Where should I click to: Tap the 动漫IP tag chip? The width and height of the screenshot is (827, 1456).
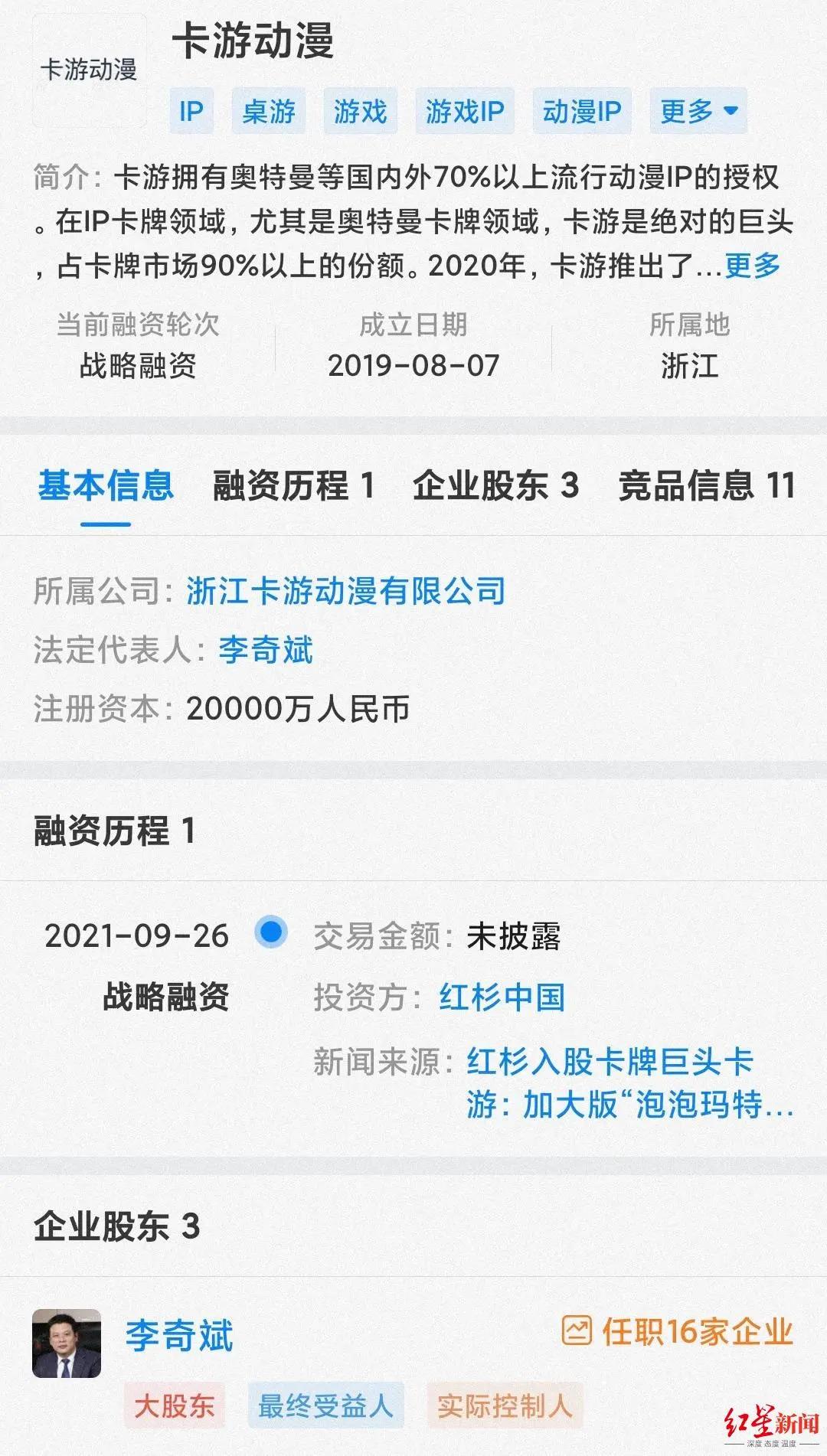[x=582, y=112]
